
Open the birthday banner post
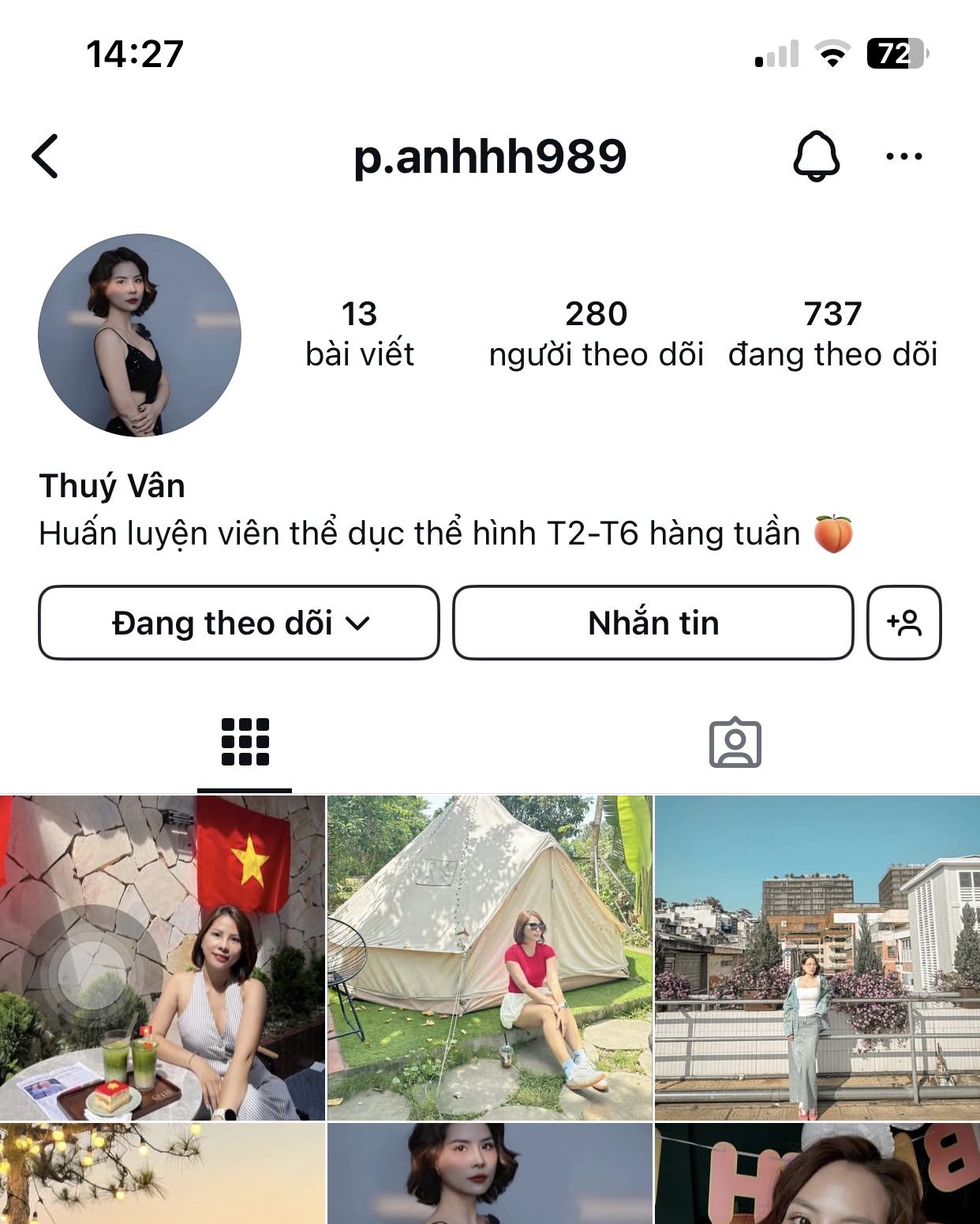click(817, 1174)
